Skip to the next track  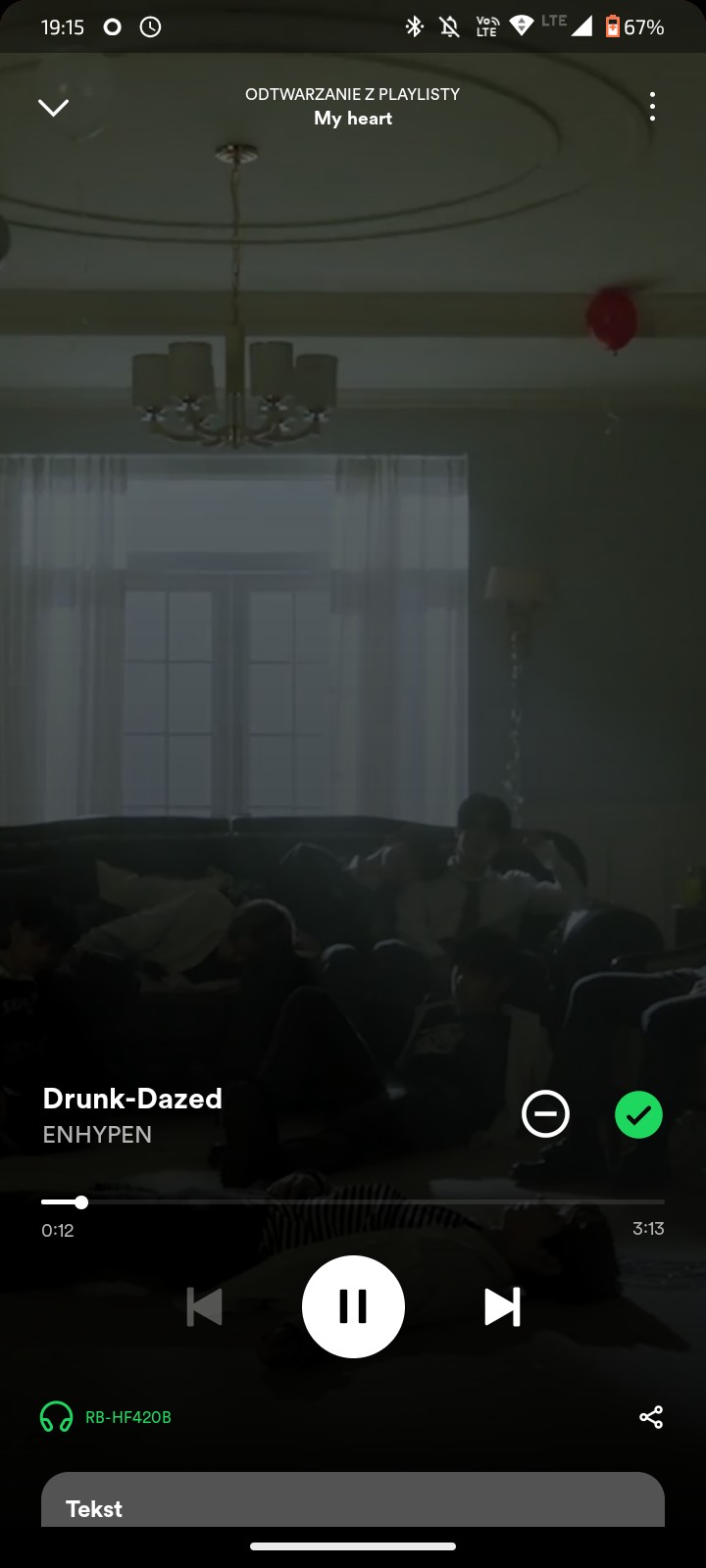pos(502,1306)
